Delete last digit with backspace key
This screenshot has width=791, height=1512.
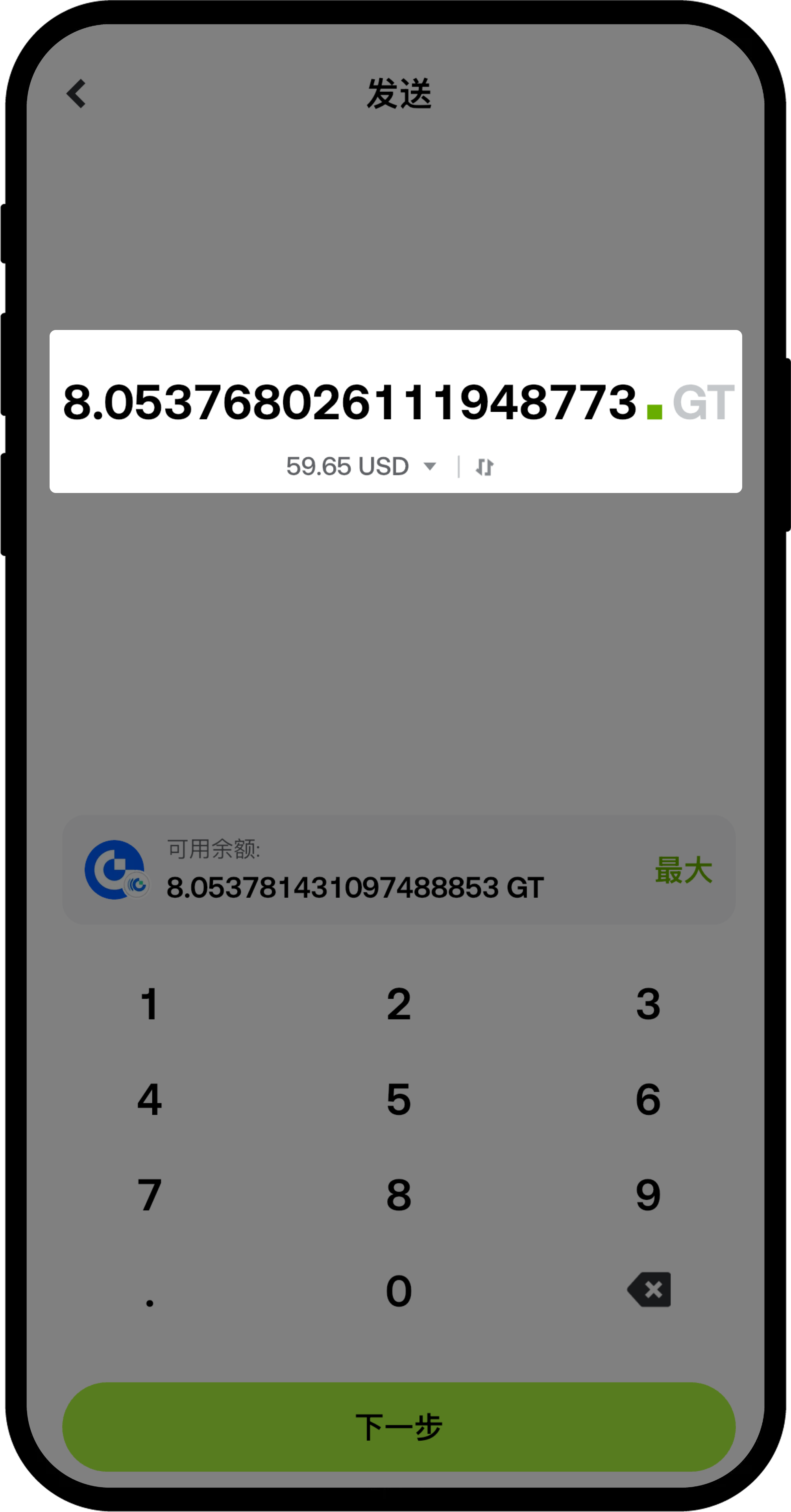pos(649,1290)
